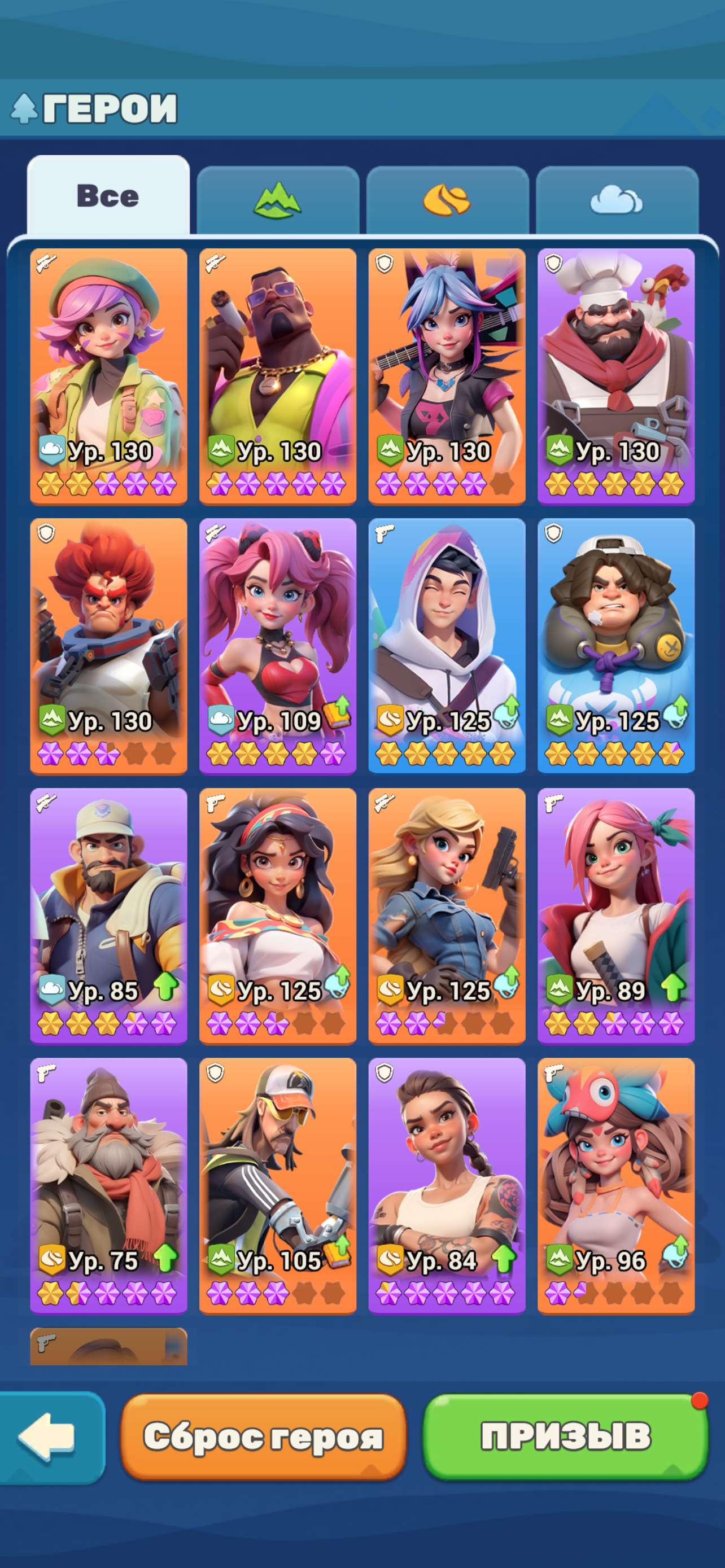This screenshot has height=1568, width=725.
Task: Open the ПРИЗЫВ summon button
Action: tap(566, 1436)
